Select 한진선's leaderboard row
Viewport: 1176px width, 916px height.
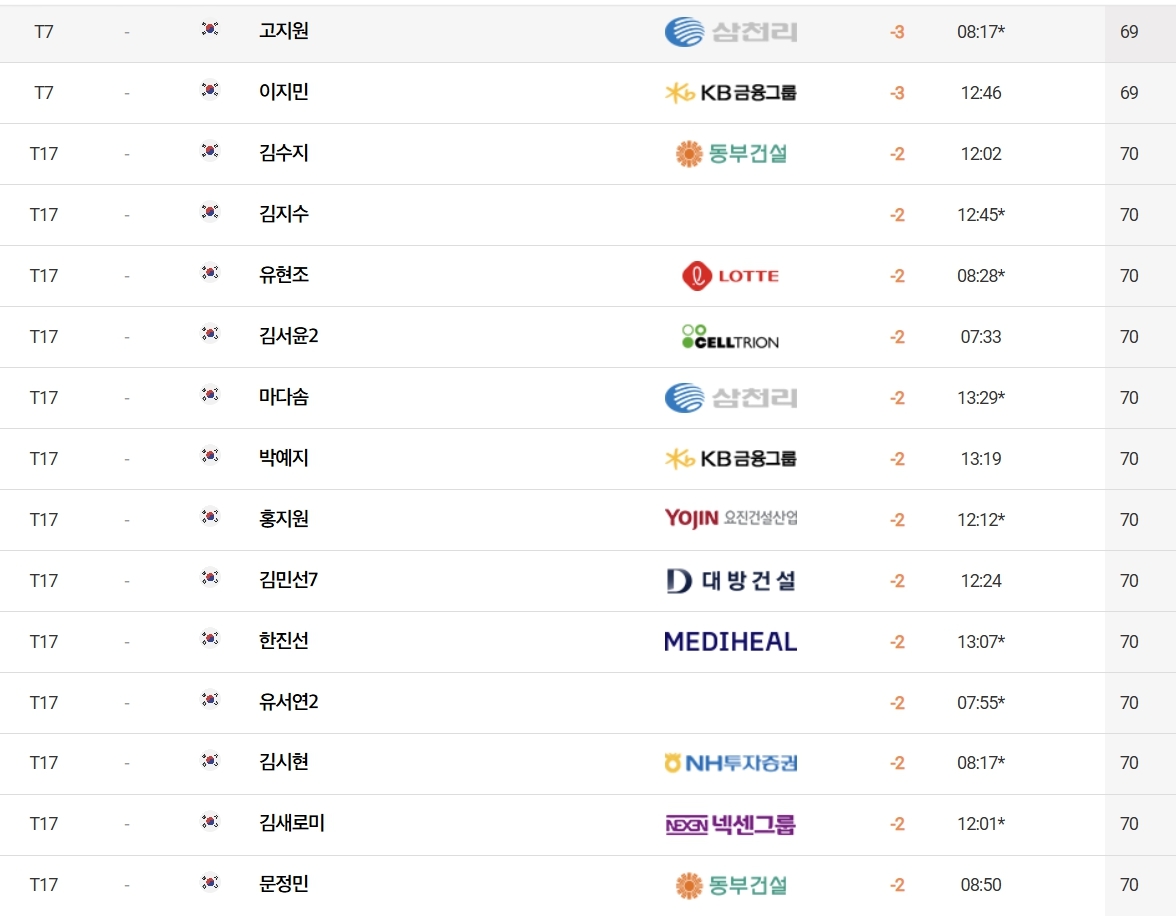(588, 641)
